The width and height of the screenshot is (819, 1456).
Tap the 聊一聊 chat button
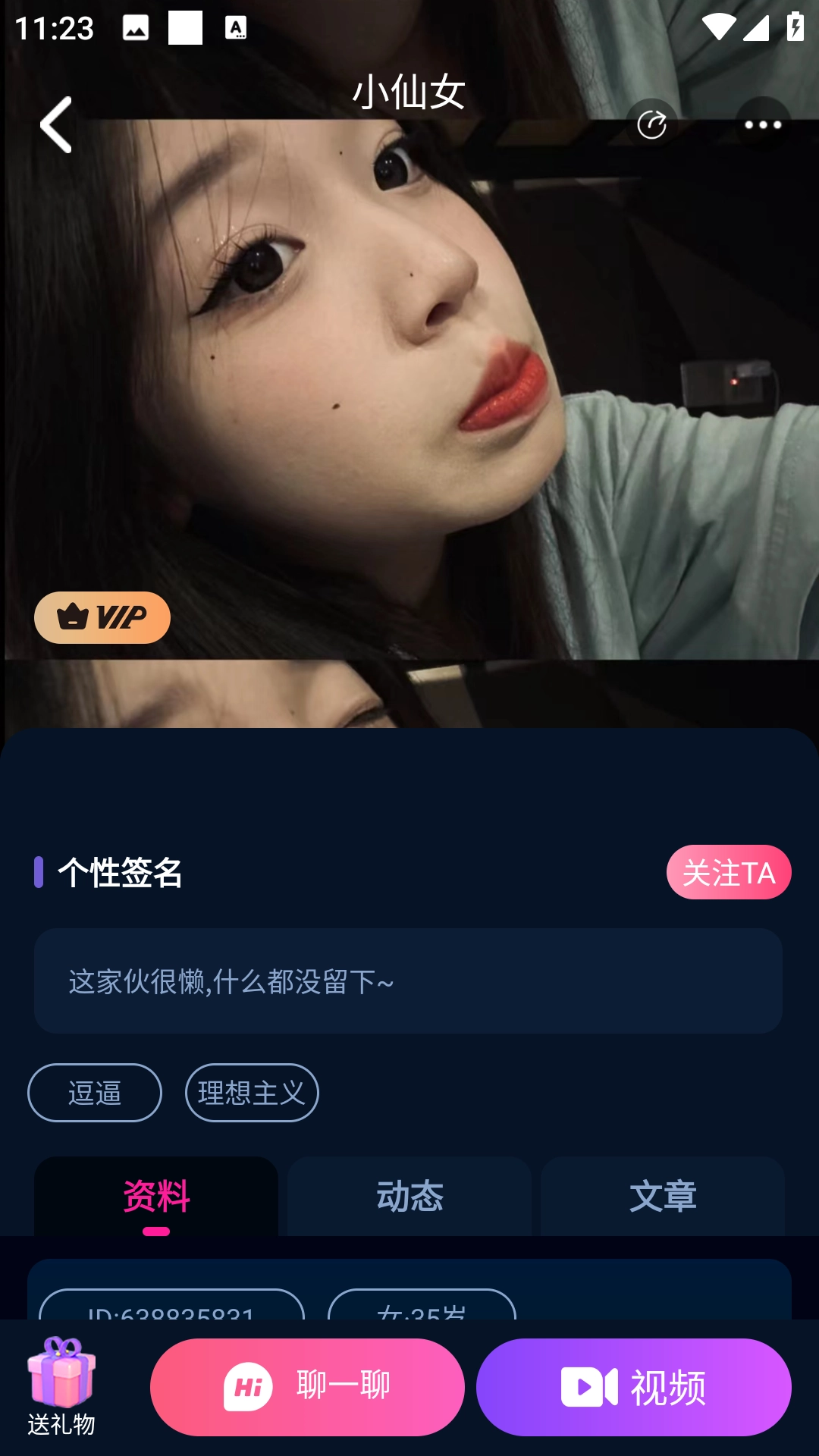(307, 1386)
